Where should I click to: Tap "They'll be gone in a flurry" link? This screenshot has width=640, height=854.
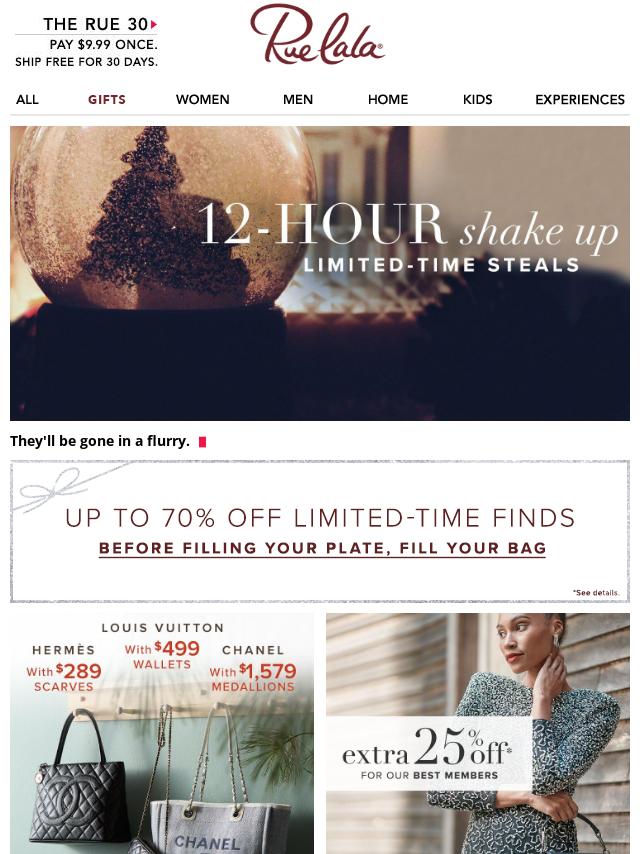click(x=100, y=441)
